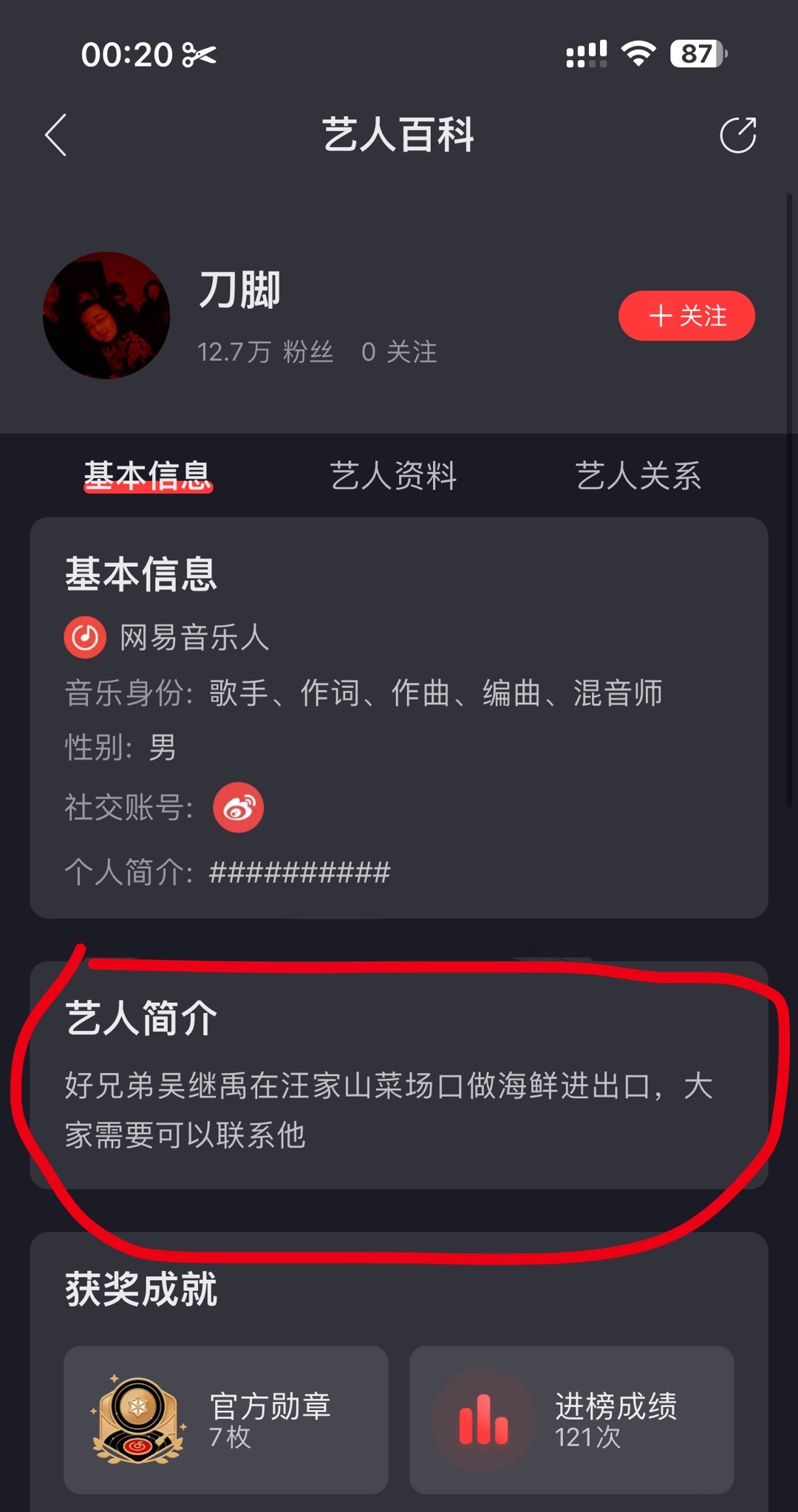Viewport: 798px width, 1512px height.
Task: Select the 基本信息 tab
Action: (147, 475)
